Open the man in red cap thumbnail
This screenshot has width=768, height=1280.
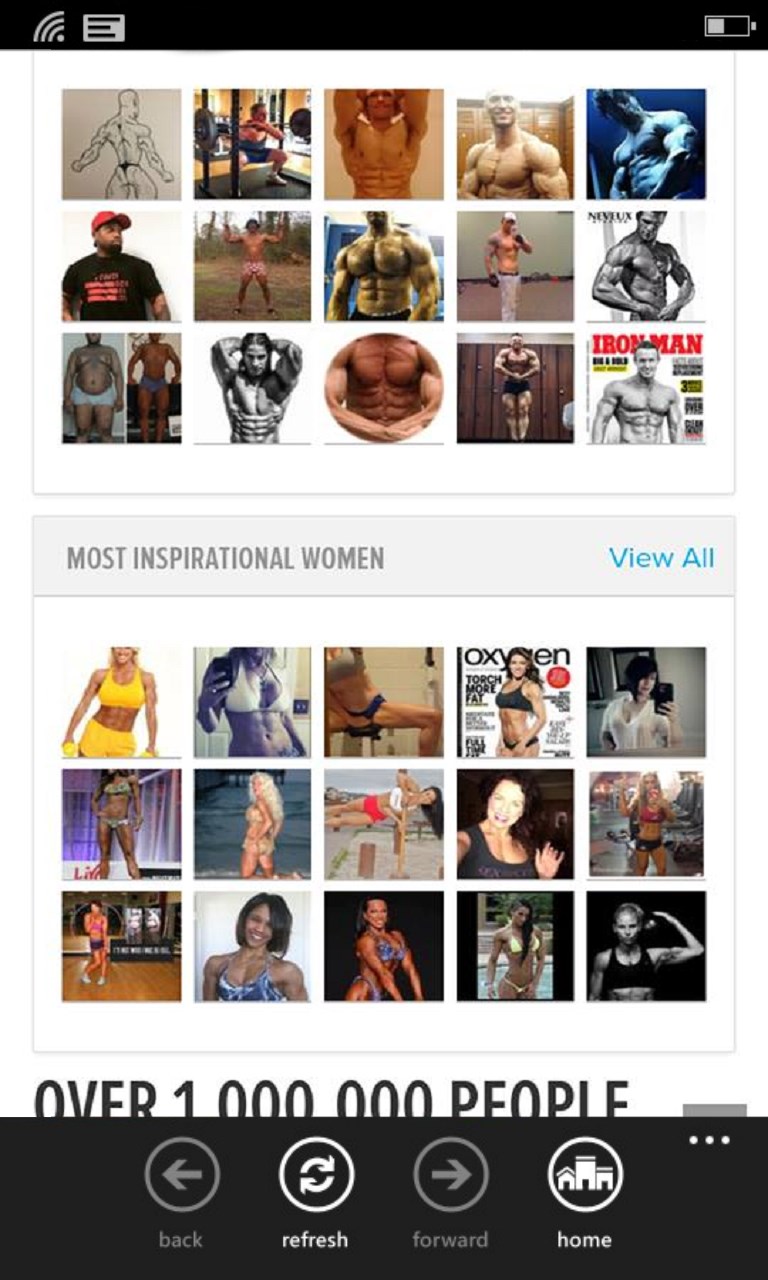pos(122,266)
